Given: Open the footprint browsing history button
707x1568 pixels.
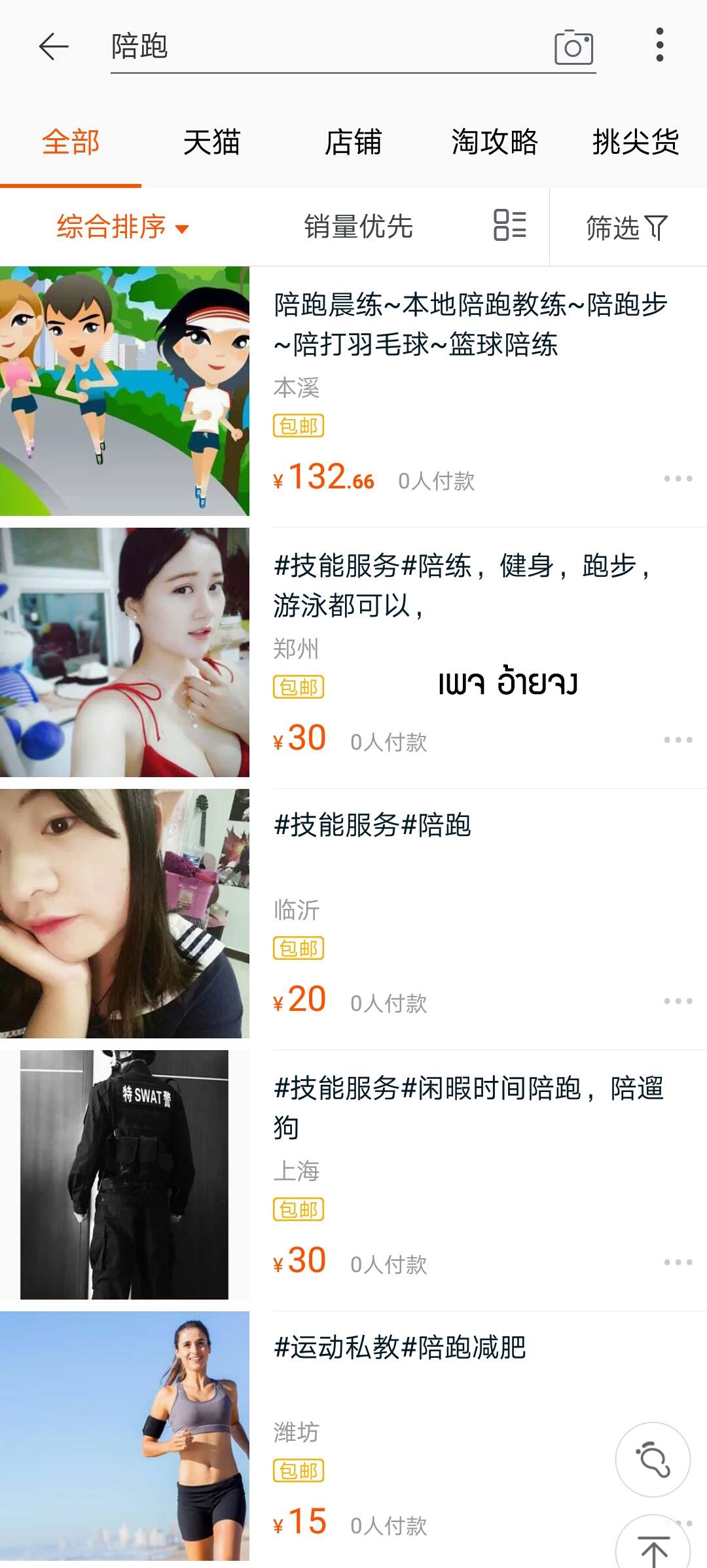Looking at the screenshot, I should (653, 1459).
